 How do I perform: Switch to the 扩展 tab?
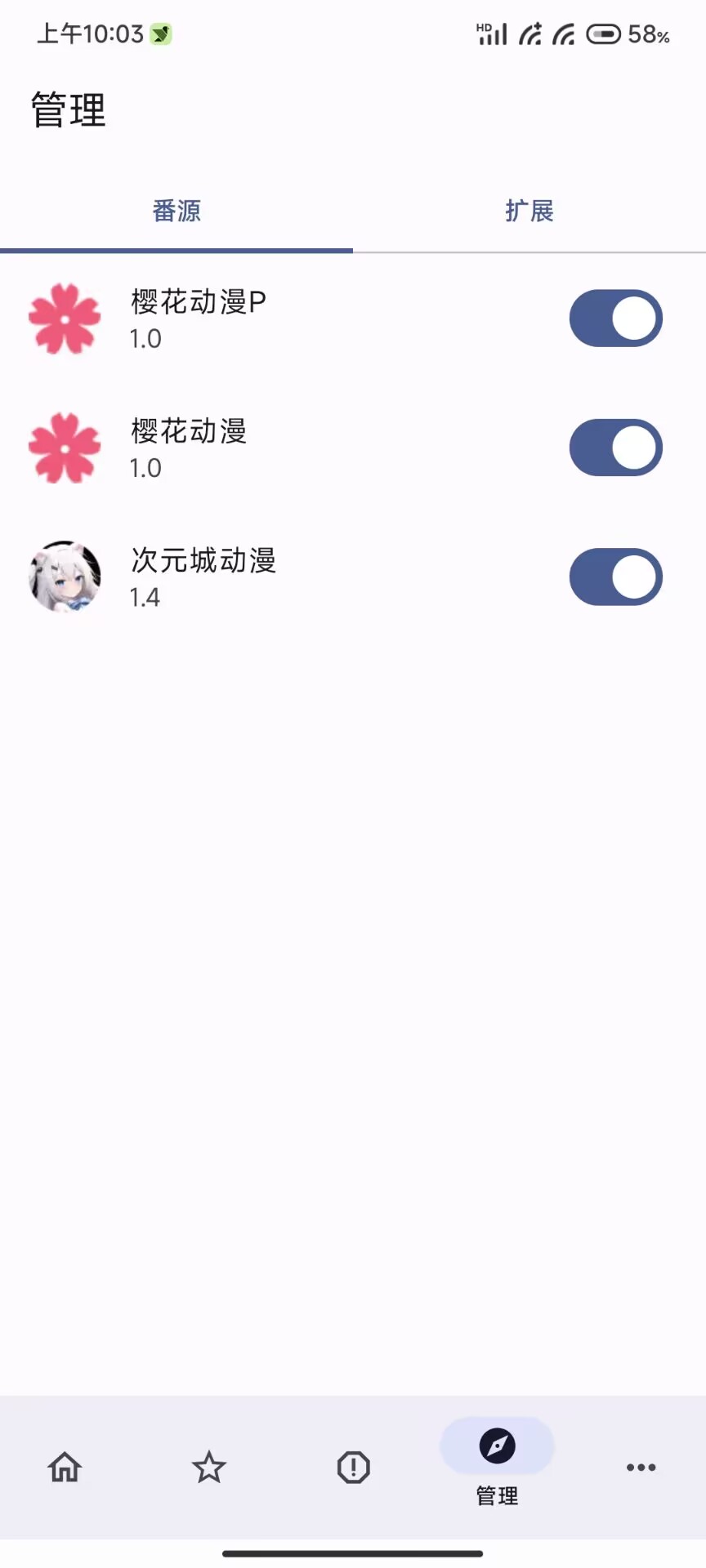point(529,212)
